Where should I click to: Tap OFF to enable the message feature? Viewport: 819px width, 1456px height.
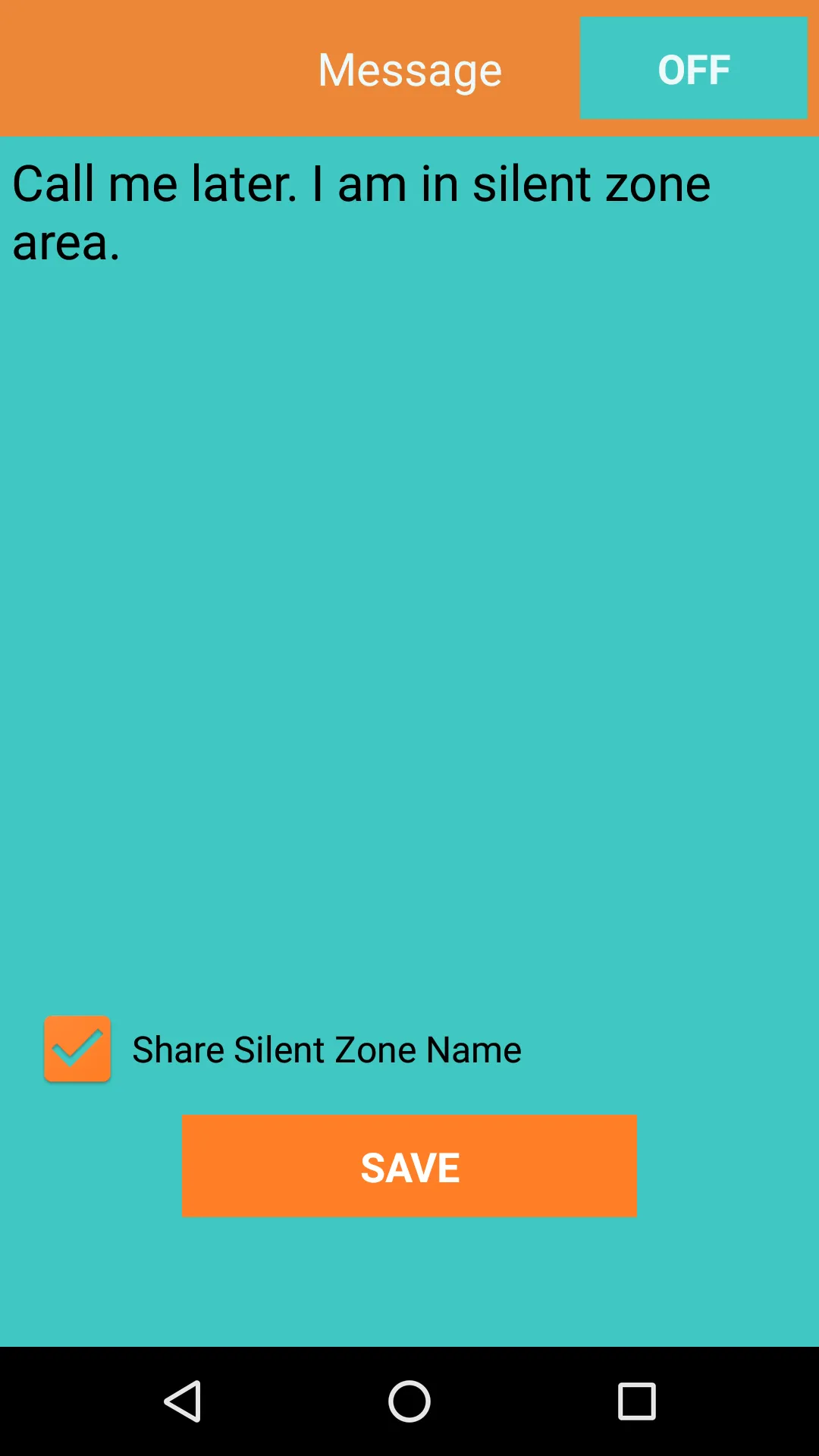click(694, 68)
